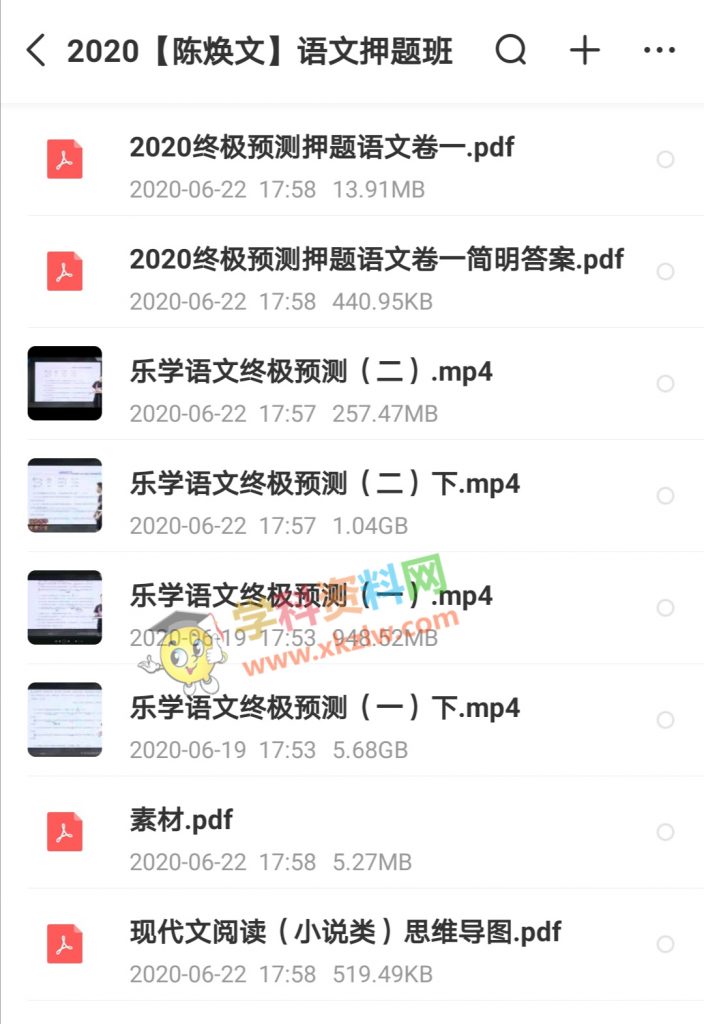The width and height of the screenshot is (704, 1024).
Task: Play 乐学语文终极预测（二）下.mp4
Action: click(325, 484)
